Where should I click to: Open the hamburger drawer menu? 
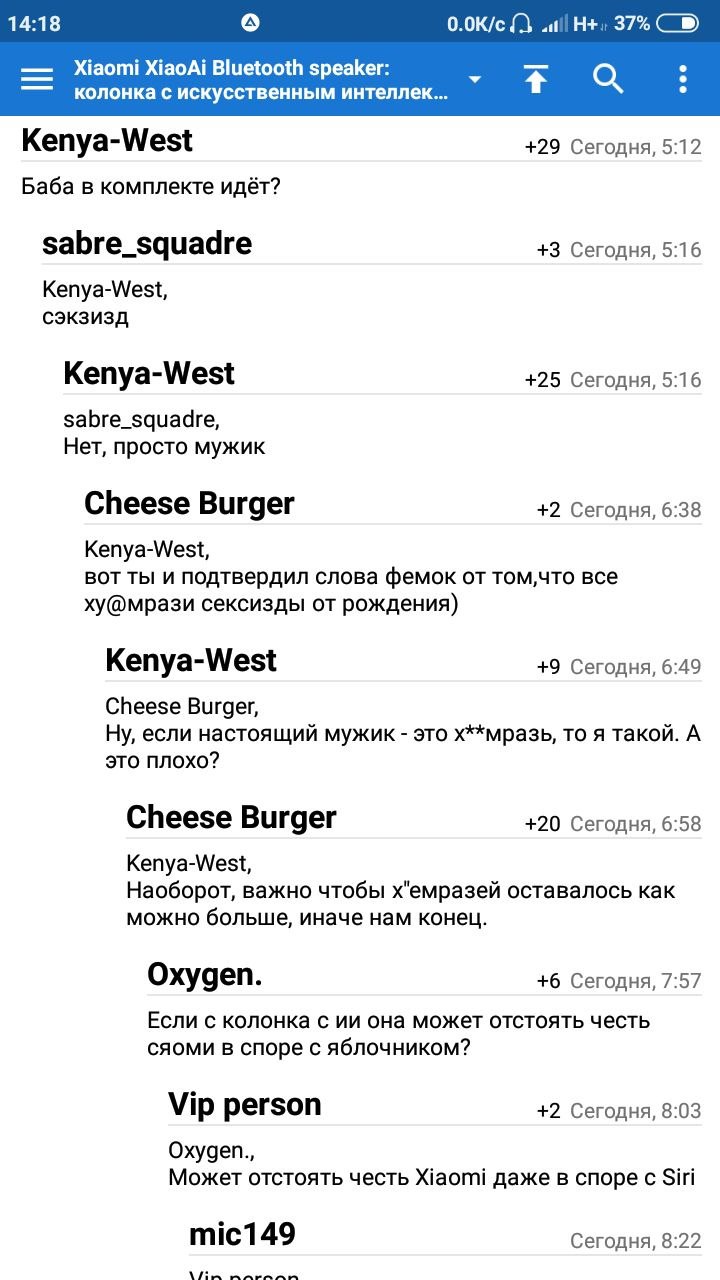[x=37, y=79]
